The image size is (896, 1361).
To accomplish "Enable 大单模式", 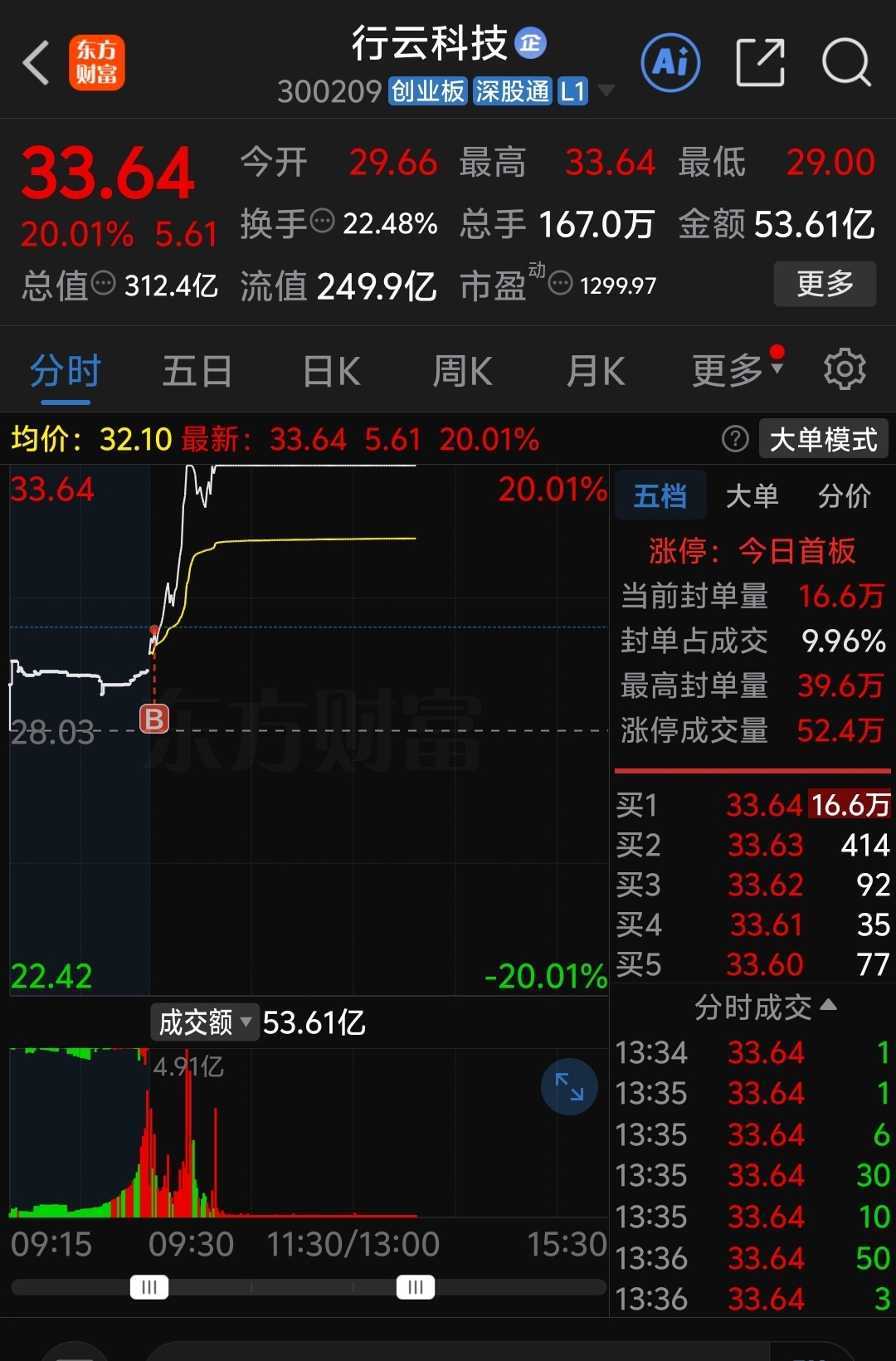I will point(823,439).
